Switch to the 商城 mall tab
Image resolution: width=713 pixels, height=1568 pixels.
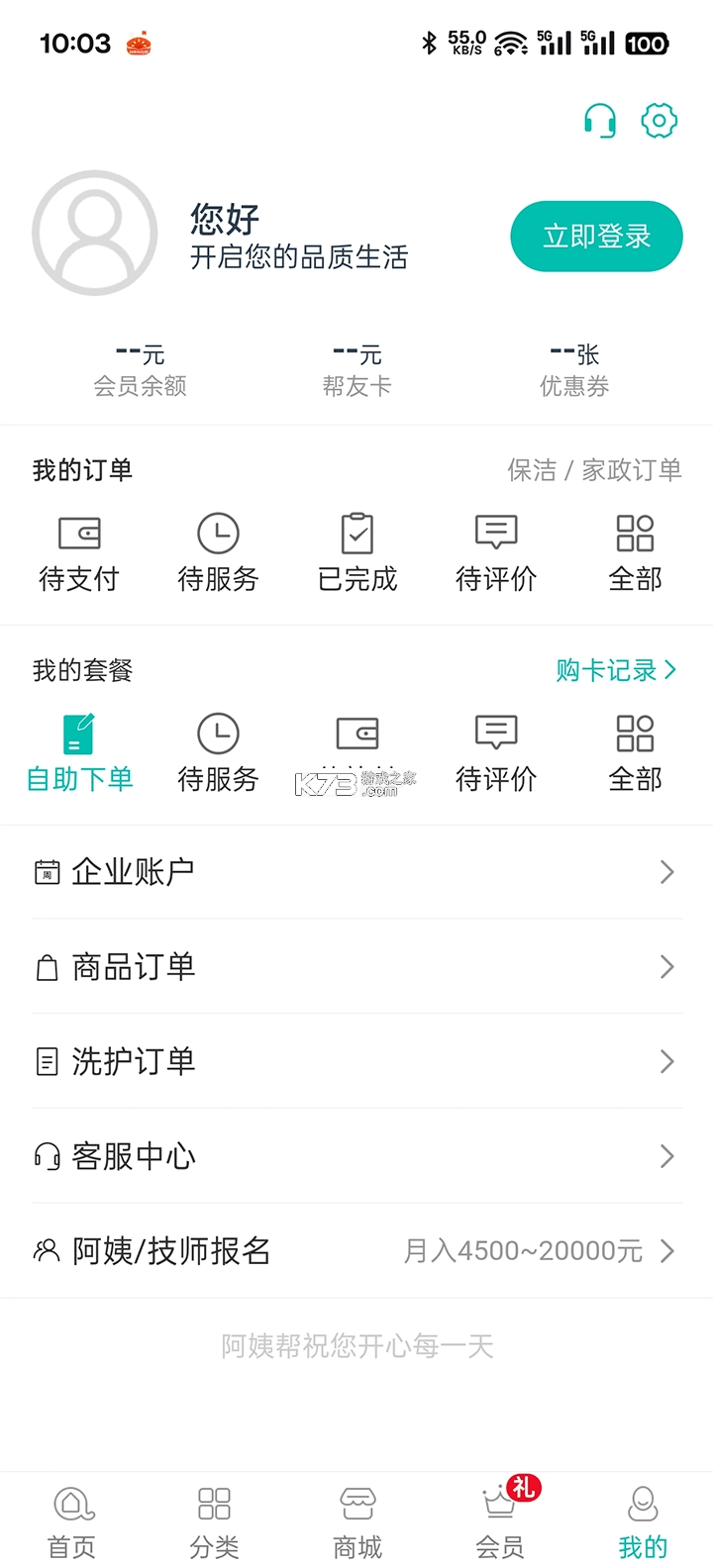(356, 1517)
